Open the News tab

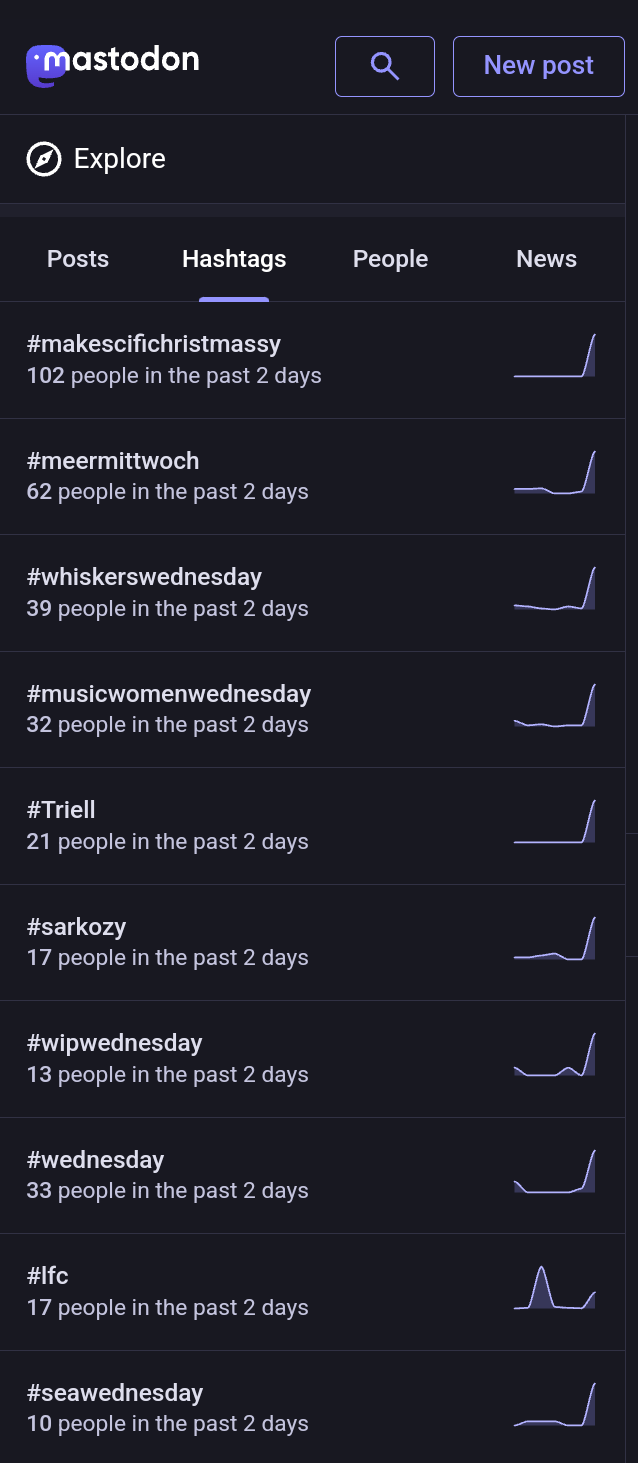click(546, 259)
